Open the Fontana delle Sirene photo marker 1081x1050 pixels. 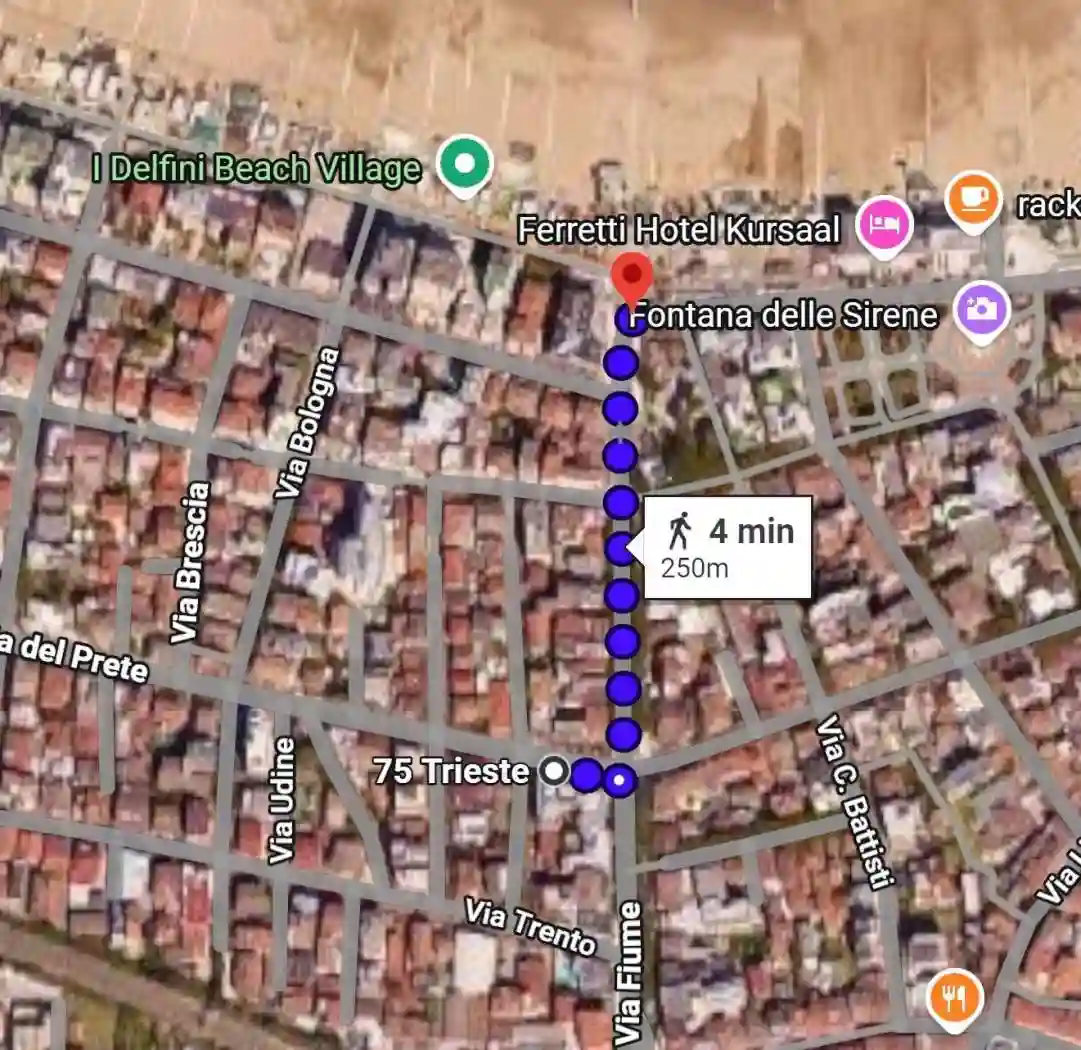click(982, 307)
